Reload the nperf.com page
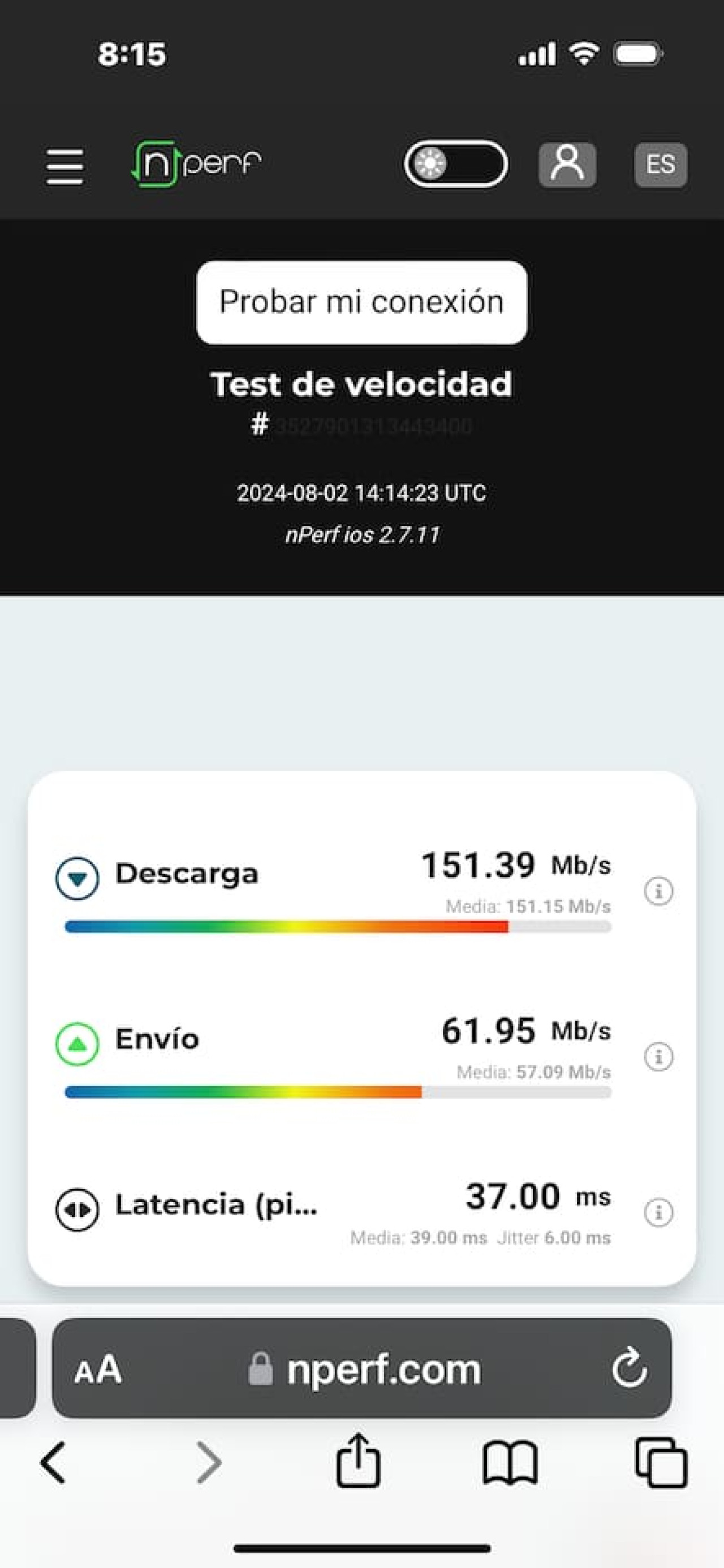 629,1370
